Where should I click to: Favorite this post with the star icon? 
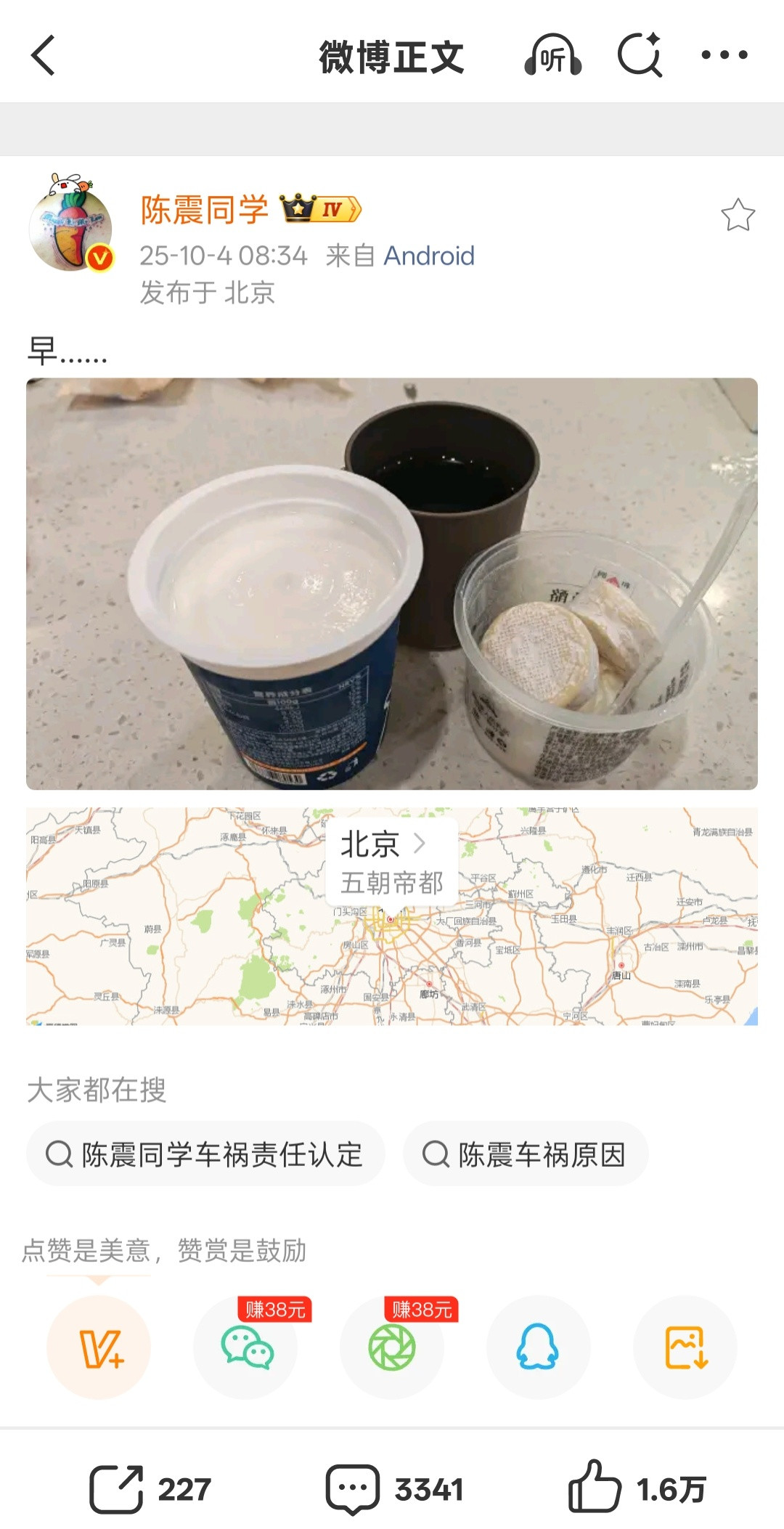coord(738,215)
